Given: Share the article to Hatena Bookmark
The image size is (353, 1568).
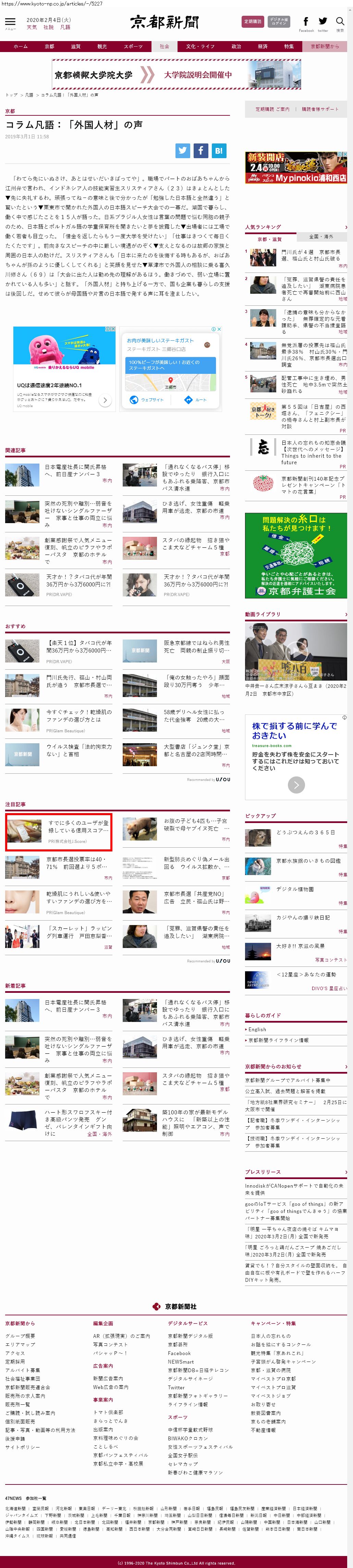Looking at the screenshot, I should 219,151.
